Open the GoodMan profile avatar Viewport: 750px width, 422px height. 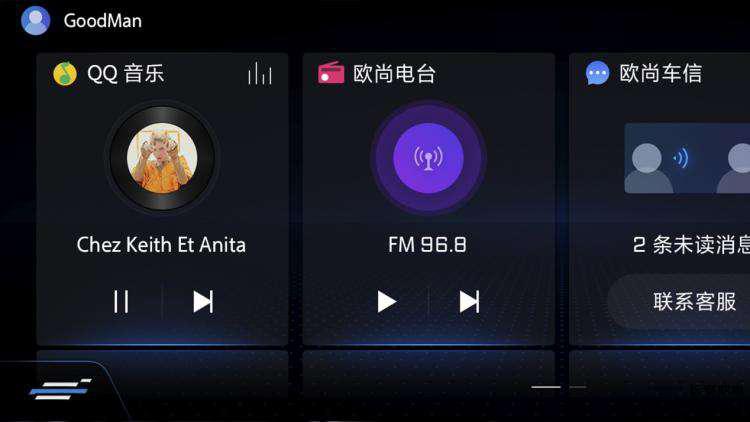pyautogui.click(x=36, y=20)
